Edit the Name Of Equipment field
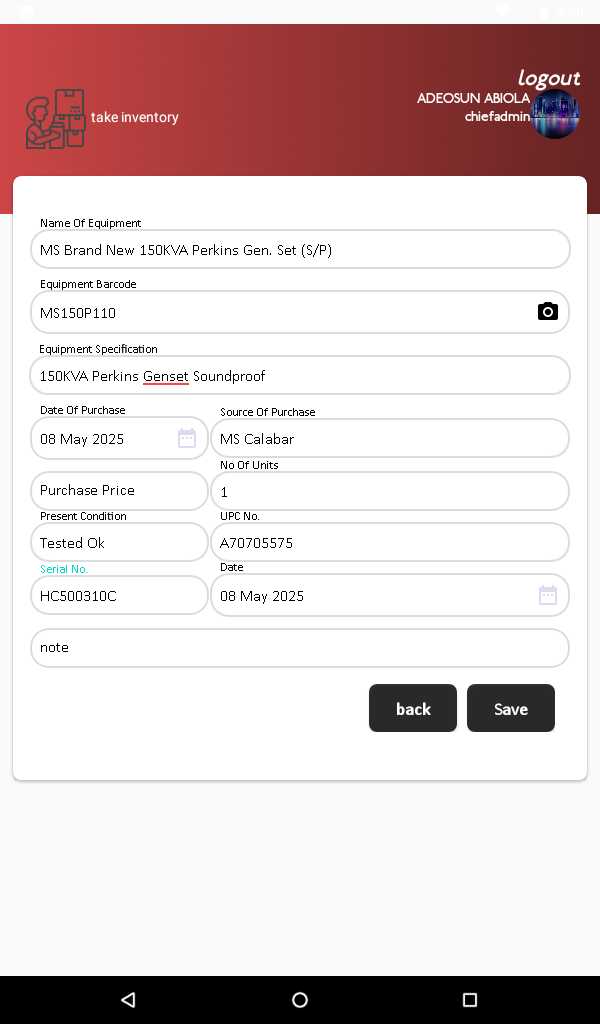Image resolution: width=600 pixels, height=1024 pixels. coord(300,249)
